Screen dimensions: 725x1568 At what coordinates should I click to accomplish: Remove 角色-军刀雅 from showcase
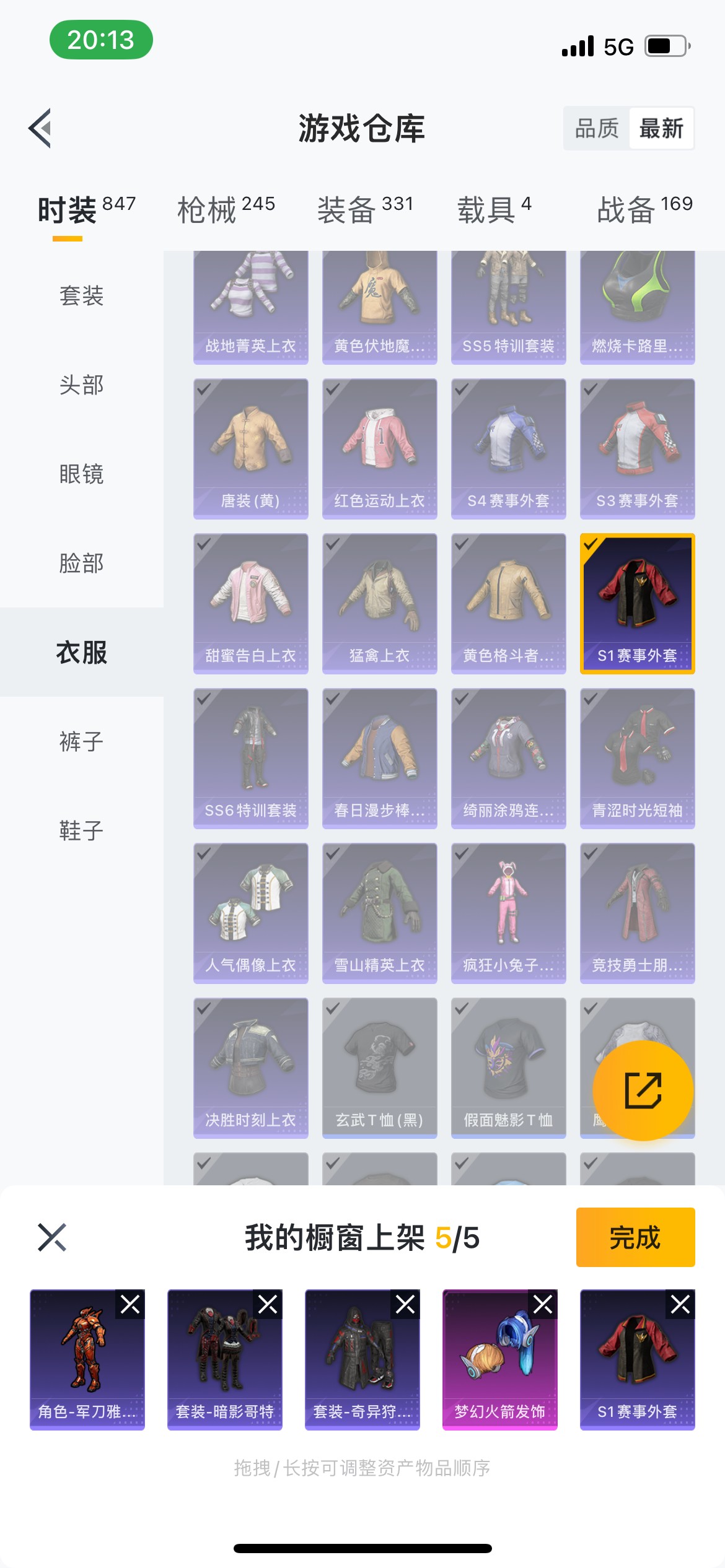[130, 1305]
